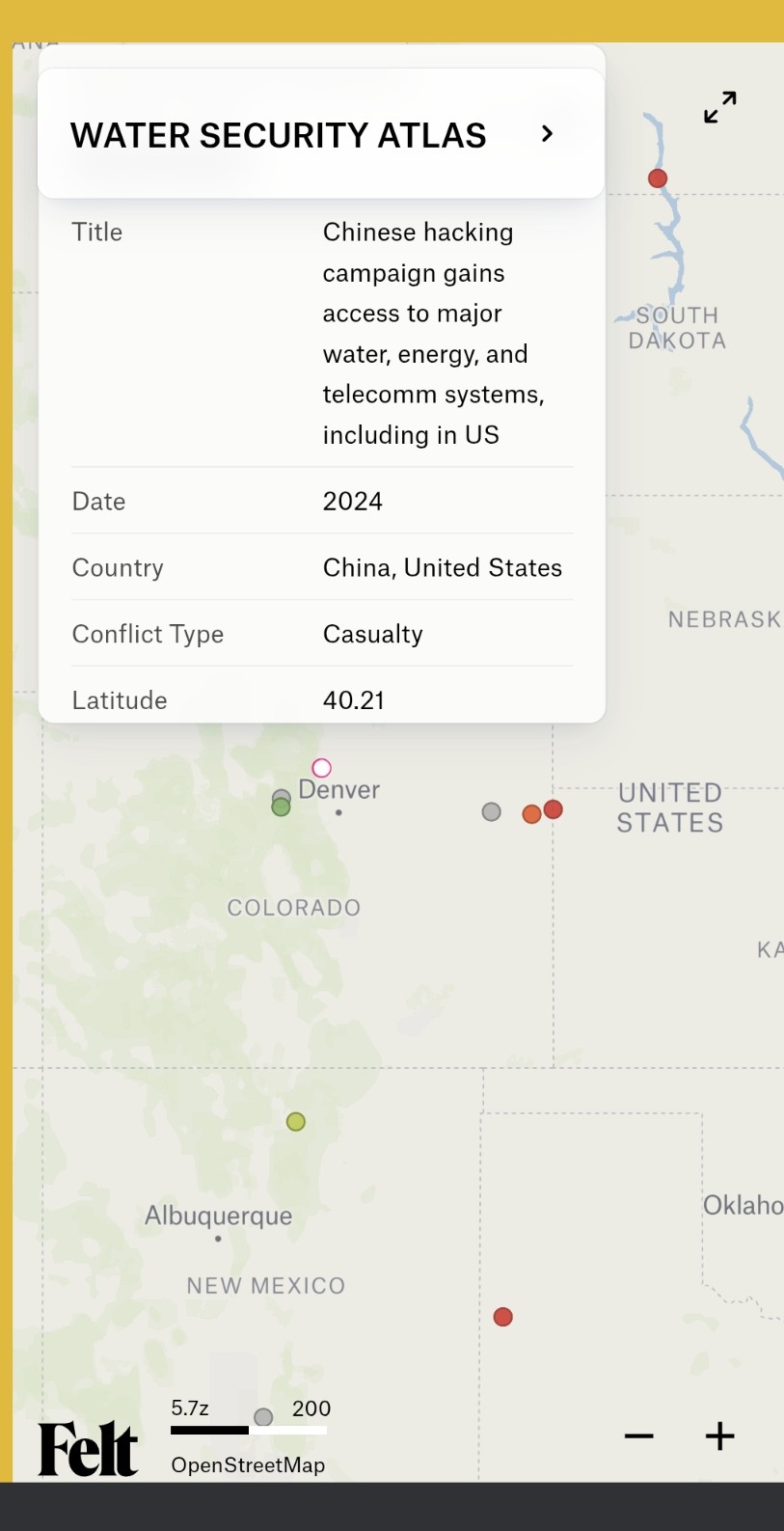
Task: Zoom in with the plus button
Action: click(x=719, y=1436)
